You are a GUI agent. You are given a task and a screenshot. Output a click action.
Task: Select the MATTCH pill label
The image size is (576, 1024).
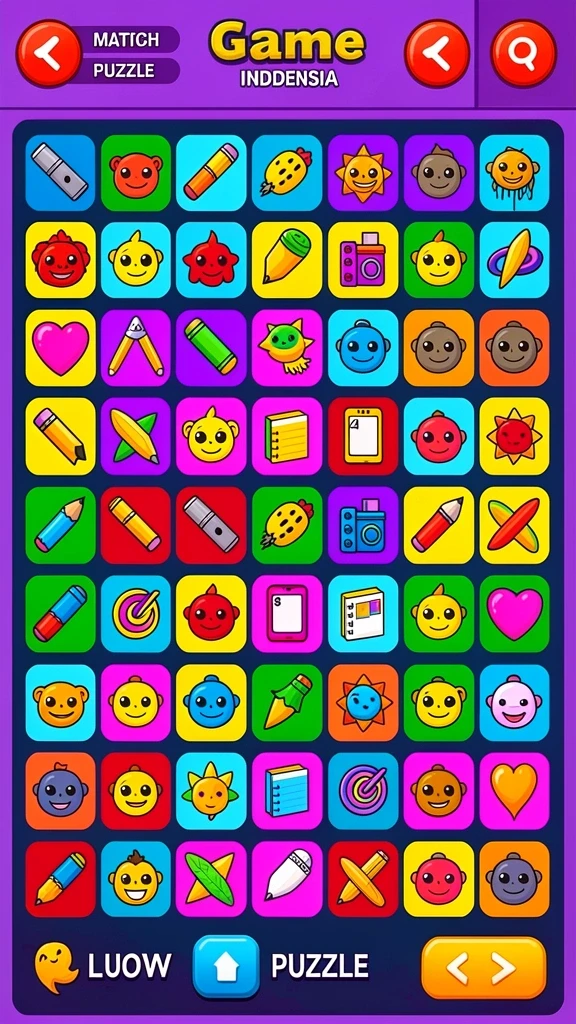point(126,40)
